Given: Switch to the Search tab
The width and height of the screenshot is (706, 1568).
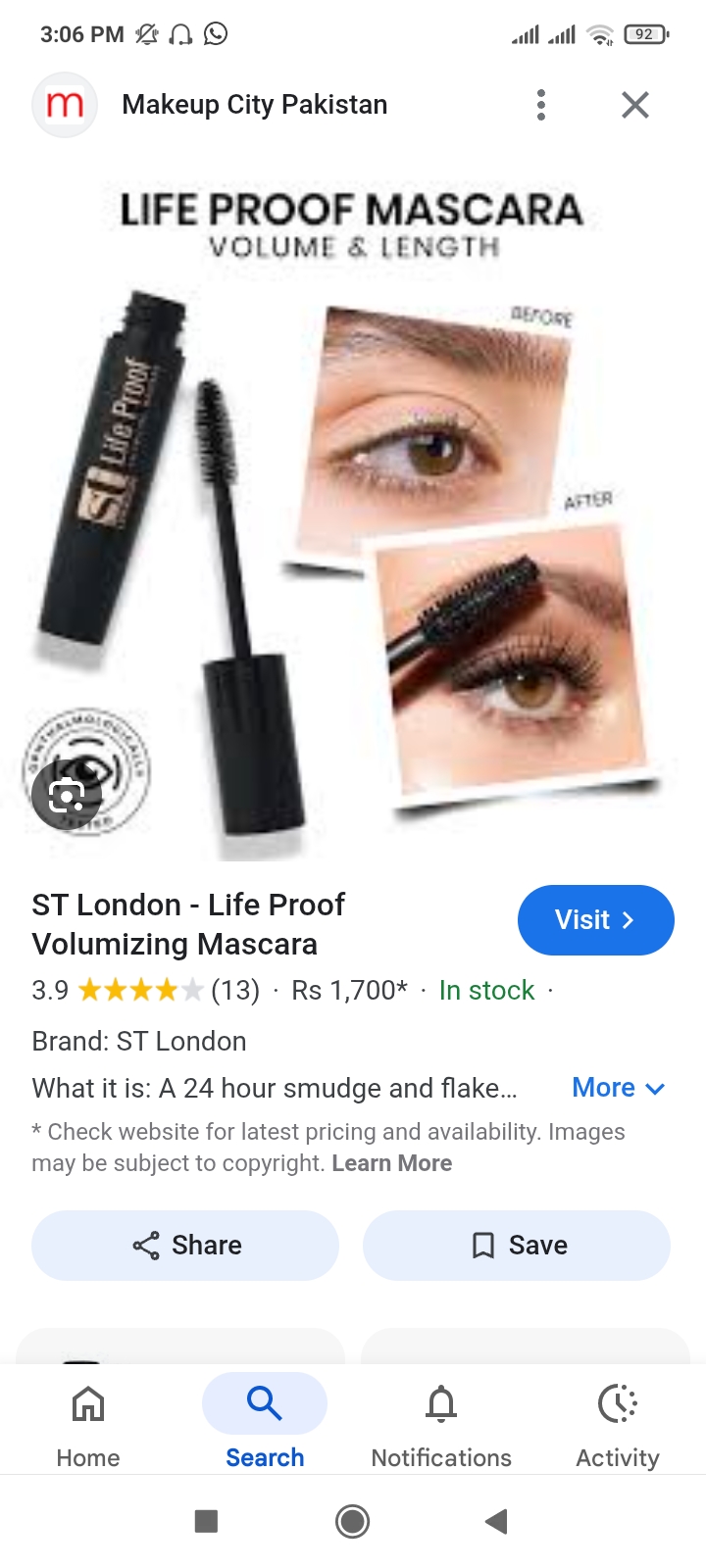Looking at the screenshot, I should [x=265, y=1426].
